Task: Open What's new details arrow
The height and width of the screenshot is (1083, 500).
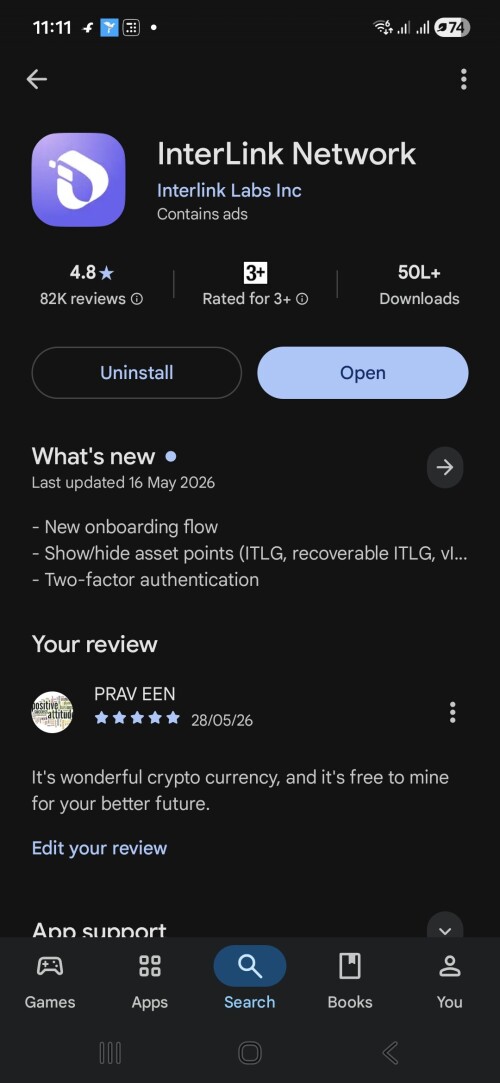Action: (x=445, y=468)
